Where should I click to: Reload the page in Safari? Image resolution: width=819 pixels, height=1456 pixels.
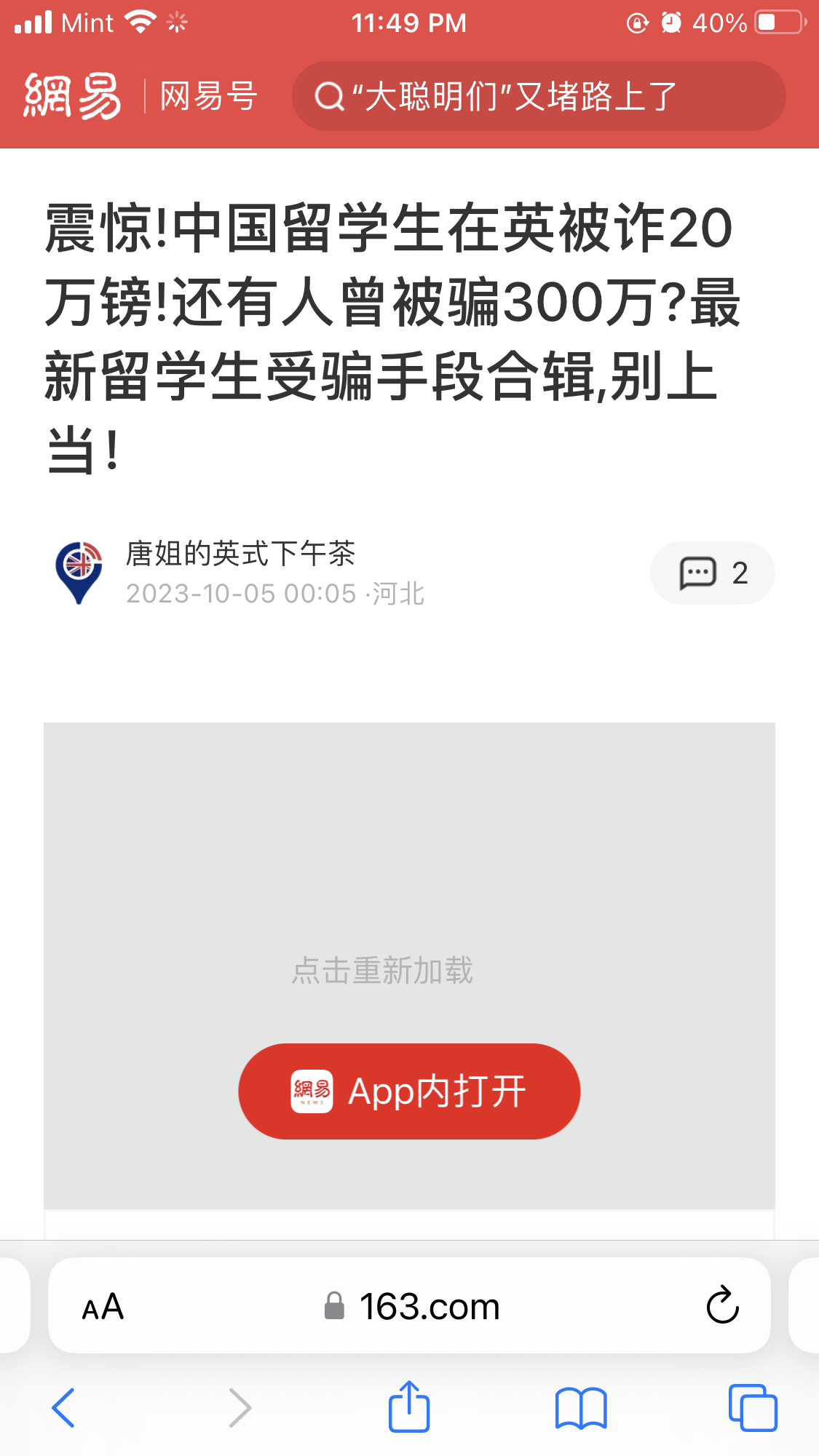(722, 1305)
